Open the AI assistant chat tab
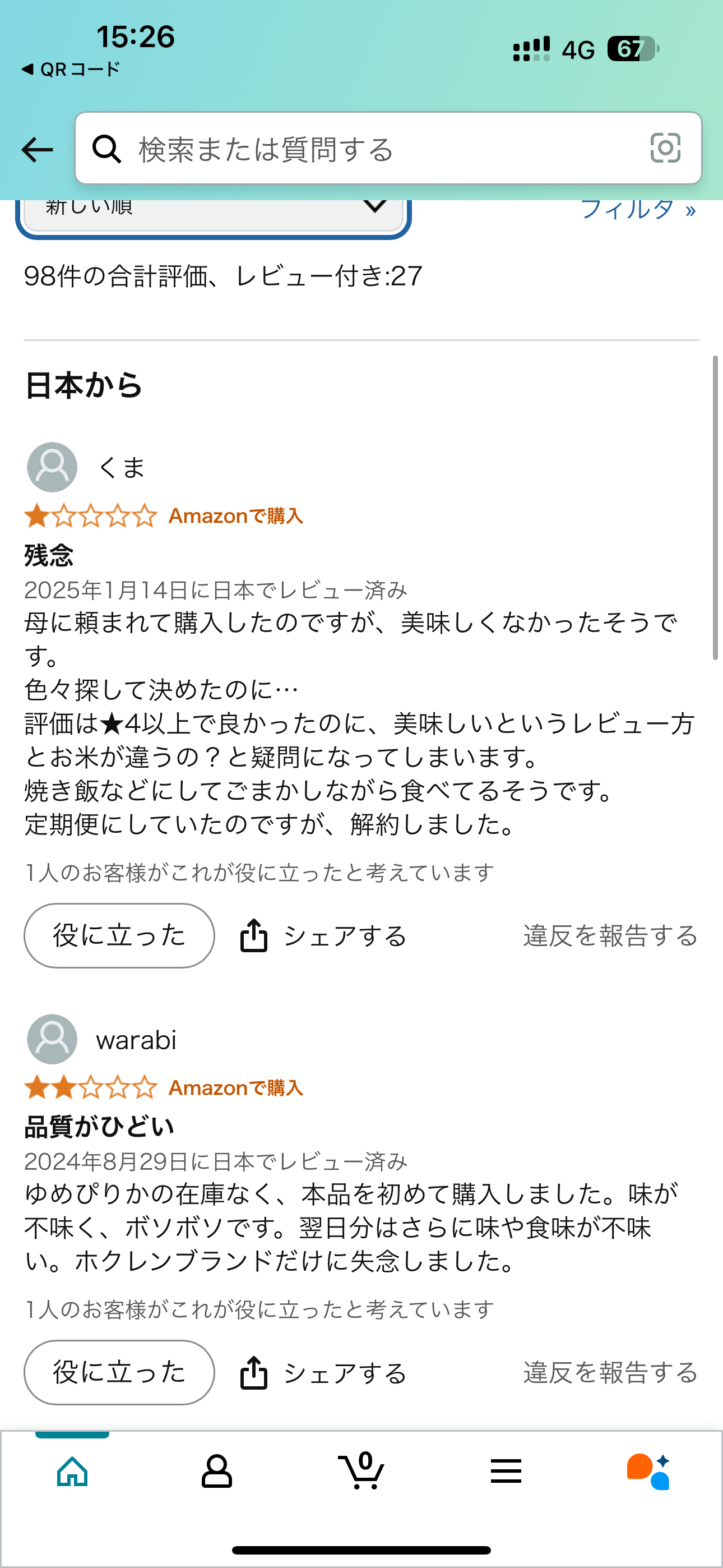This screenshot has height=1568, width=723. [x=649, y=1472]
